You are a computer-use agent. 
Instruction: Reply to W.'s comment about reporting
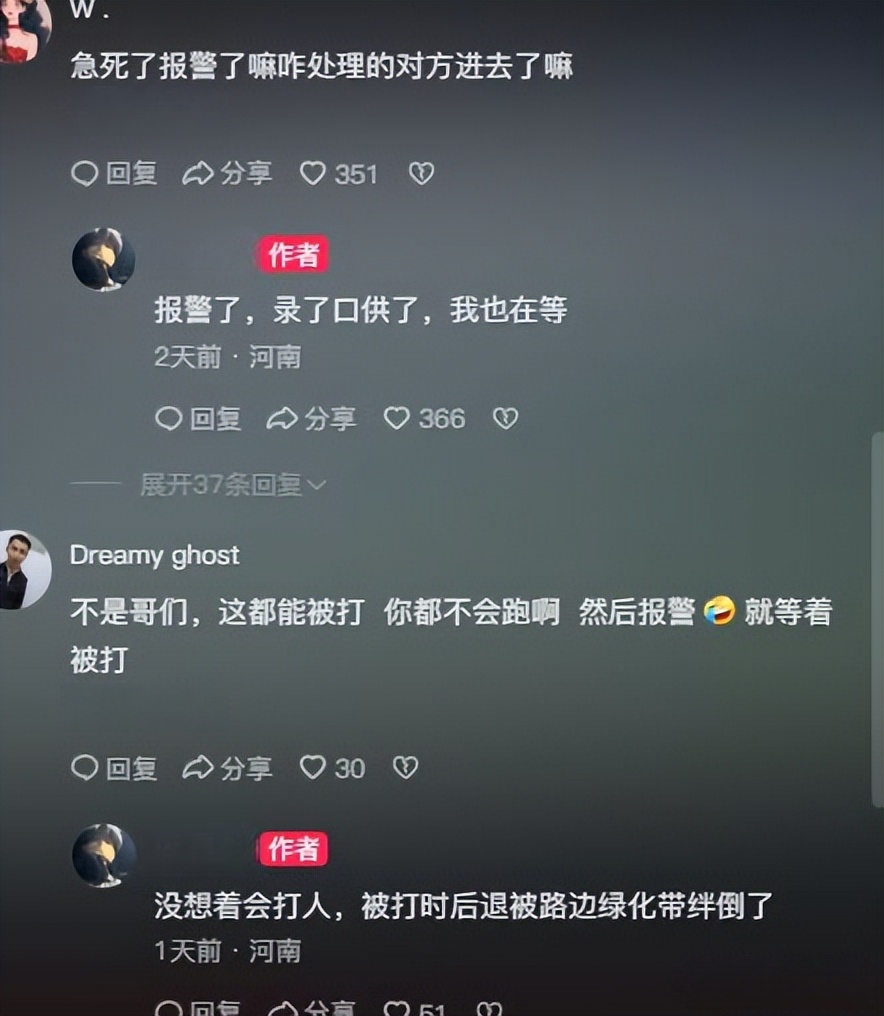tap(114, 174)
